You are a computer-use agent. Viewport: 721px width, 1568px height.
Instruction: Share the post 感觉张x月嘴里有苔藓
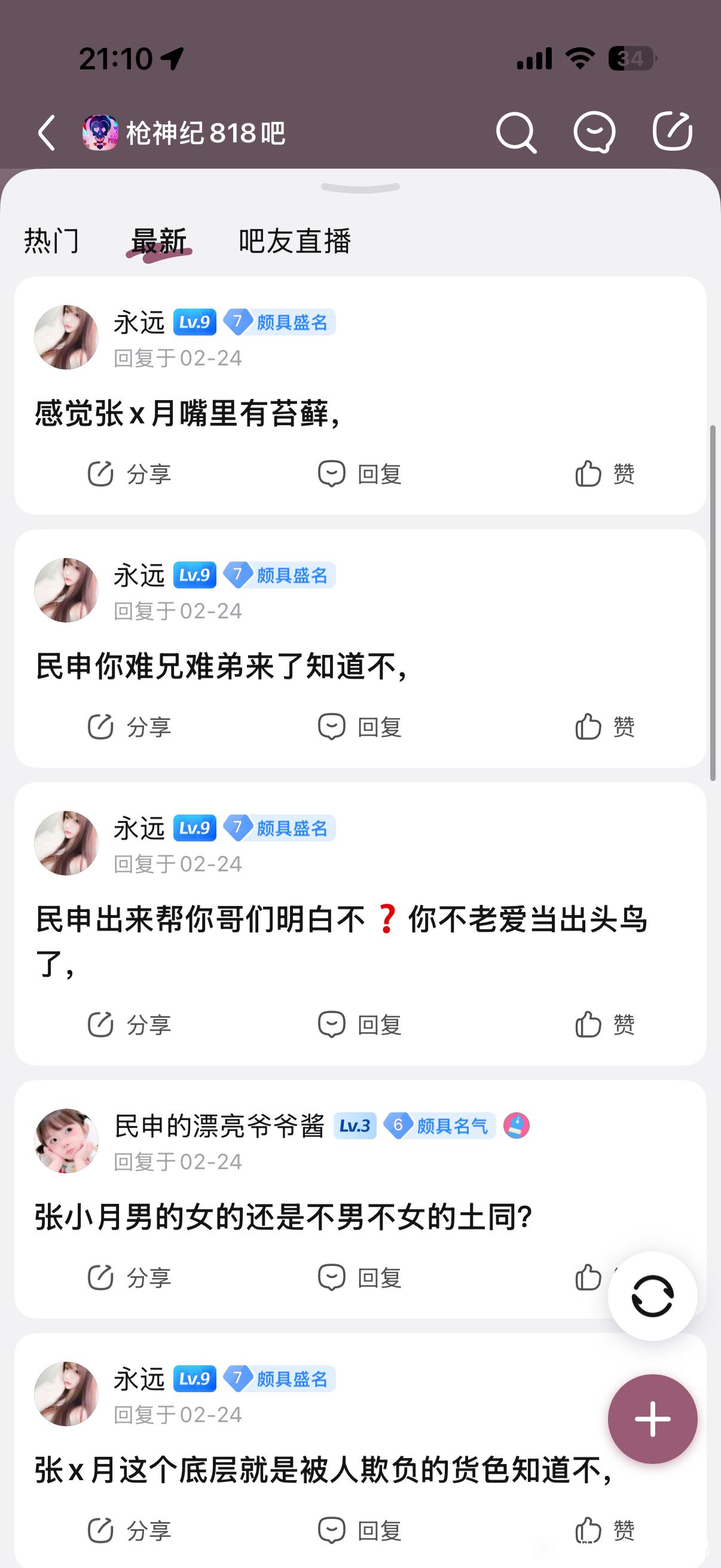tap(129, 474)
